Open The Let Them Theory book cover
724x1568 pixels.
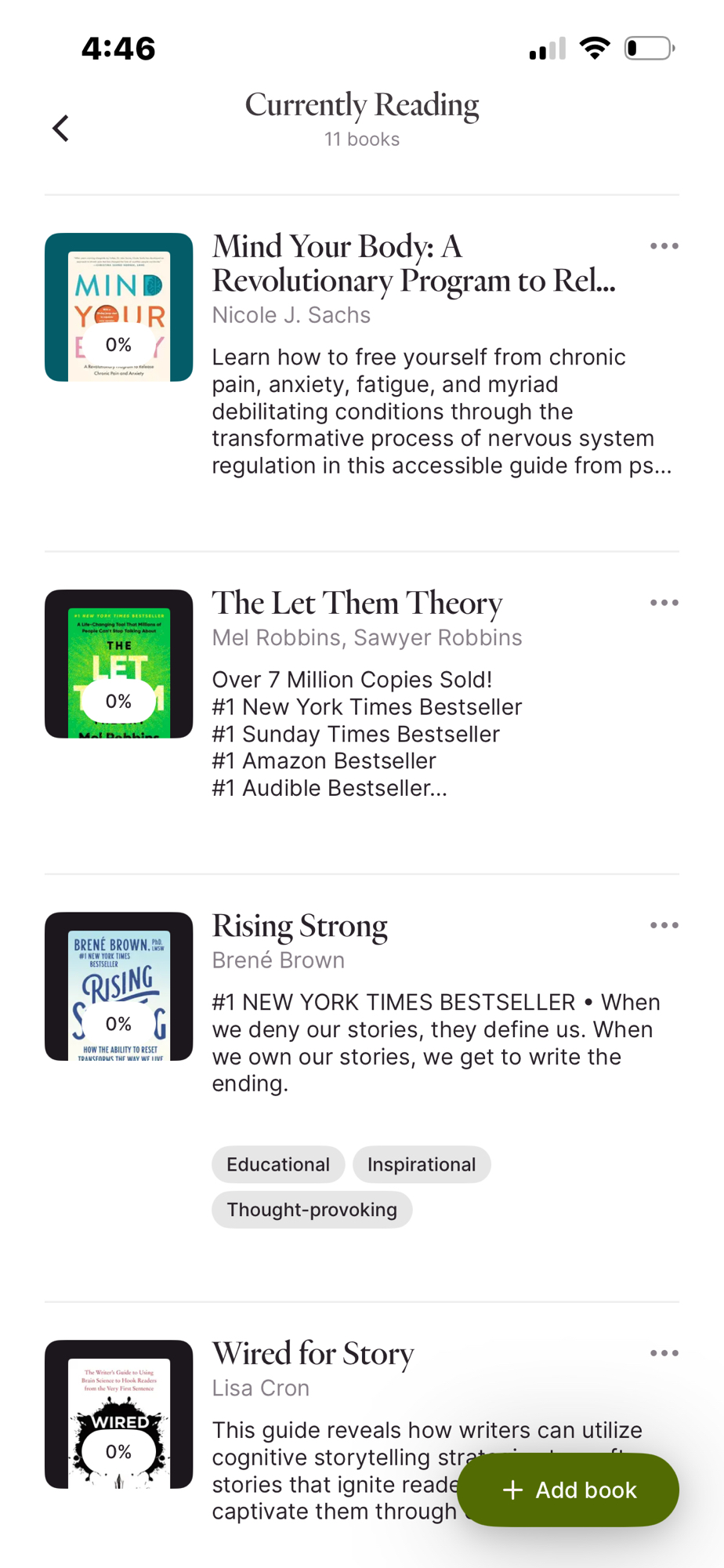click(119, 664)
